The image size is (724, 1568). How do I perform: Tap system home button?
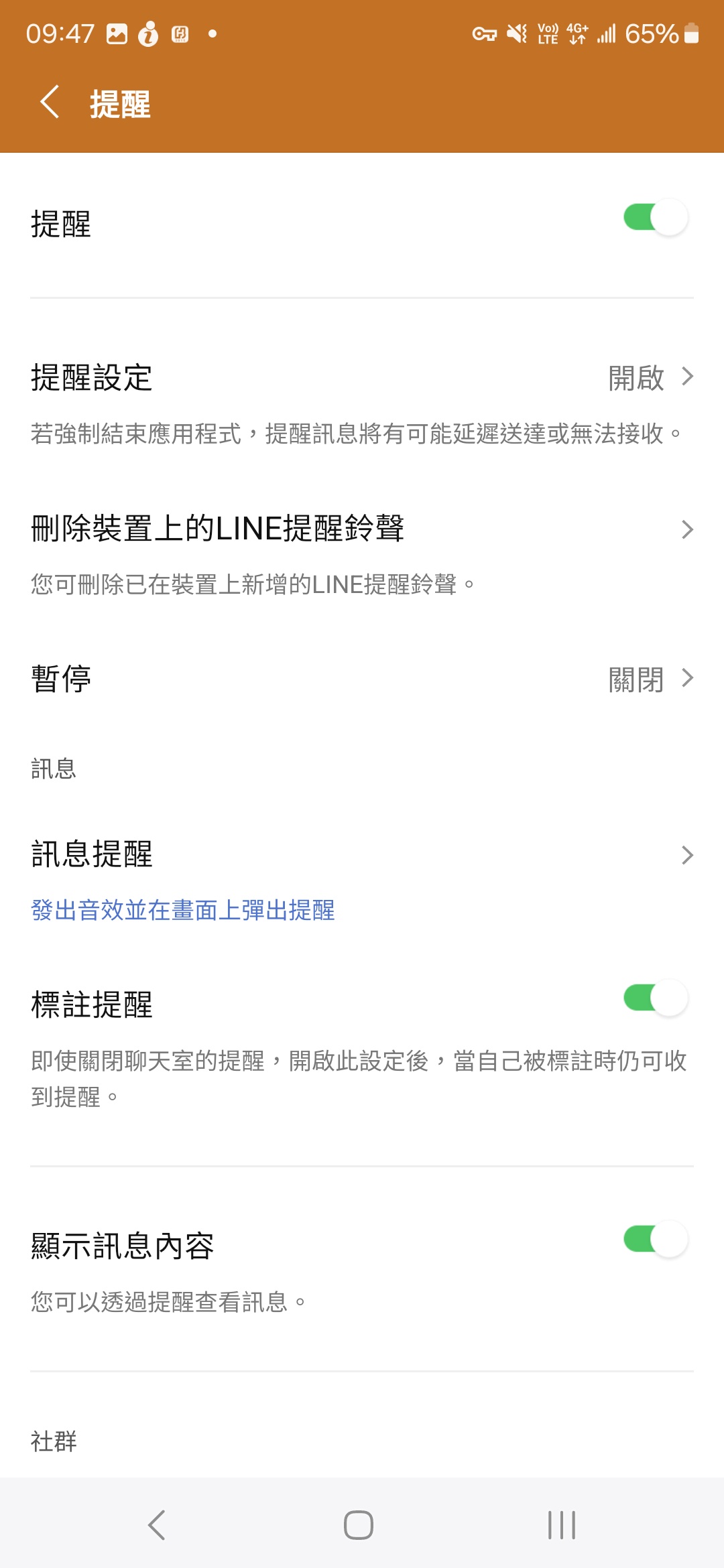point(359,1525)
